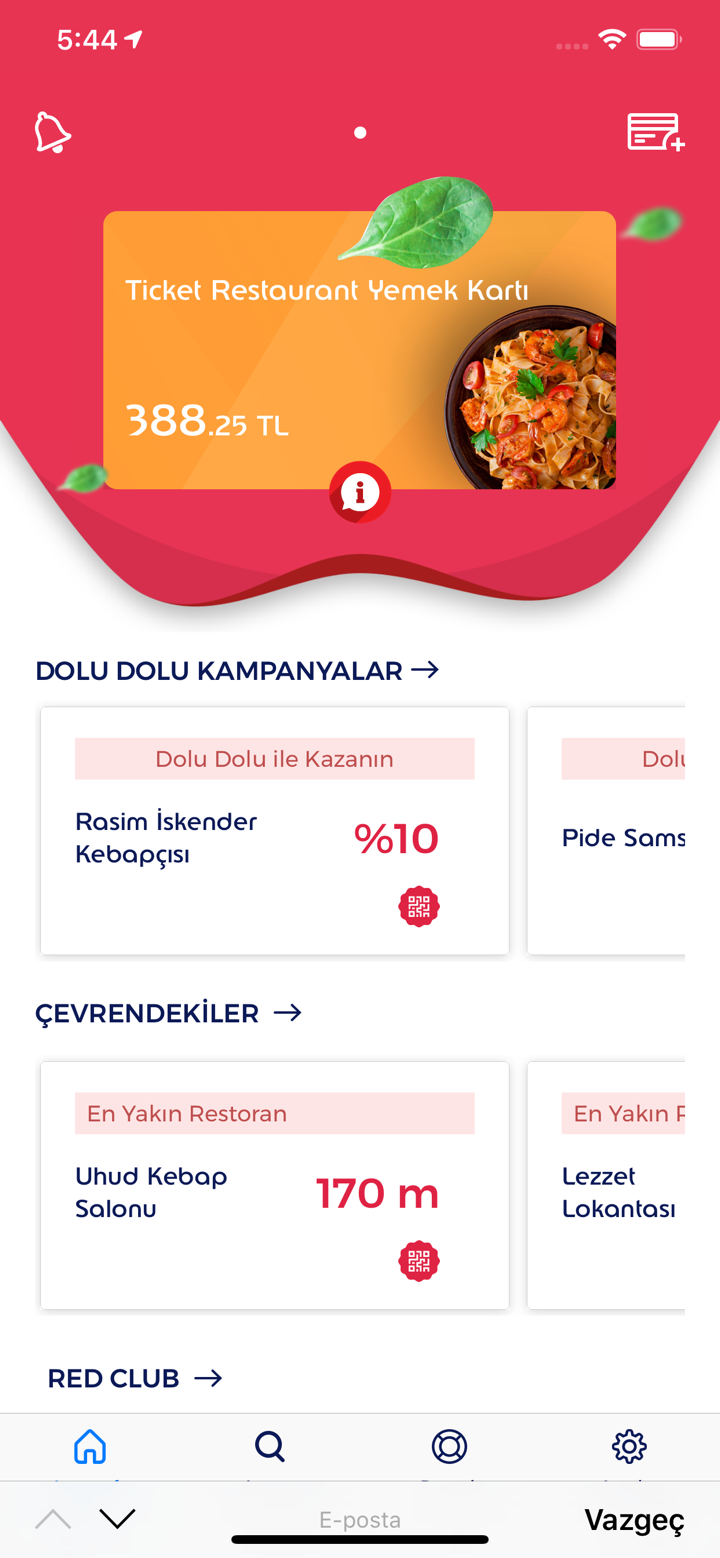Tap the down chevron above the keyboard

[x=117, y=1518]
